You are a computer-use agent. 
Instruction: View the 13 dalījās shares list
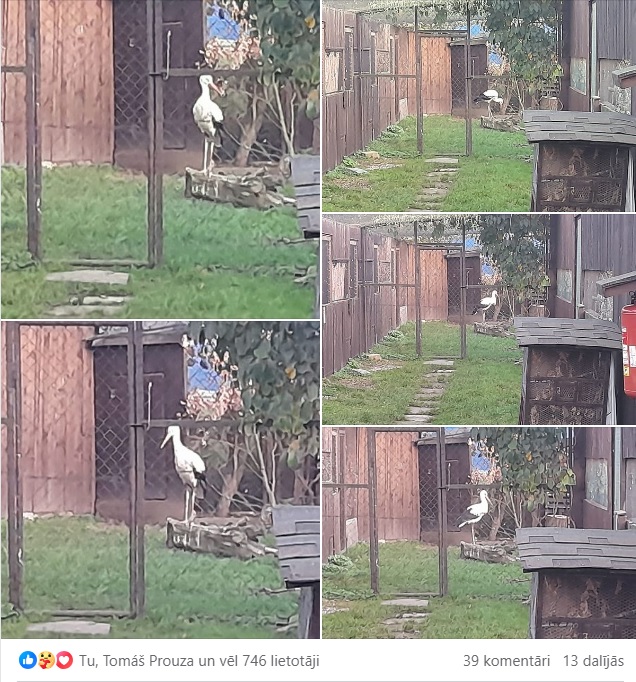pyautogui.click(x=593, y=660)
